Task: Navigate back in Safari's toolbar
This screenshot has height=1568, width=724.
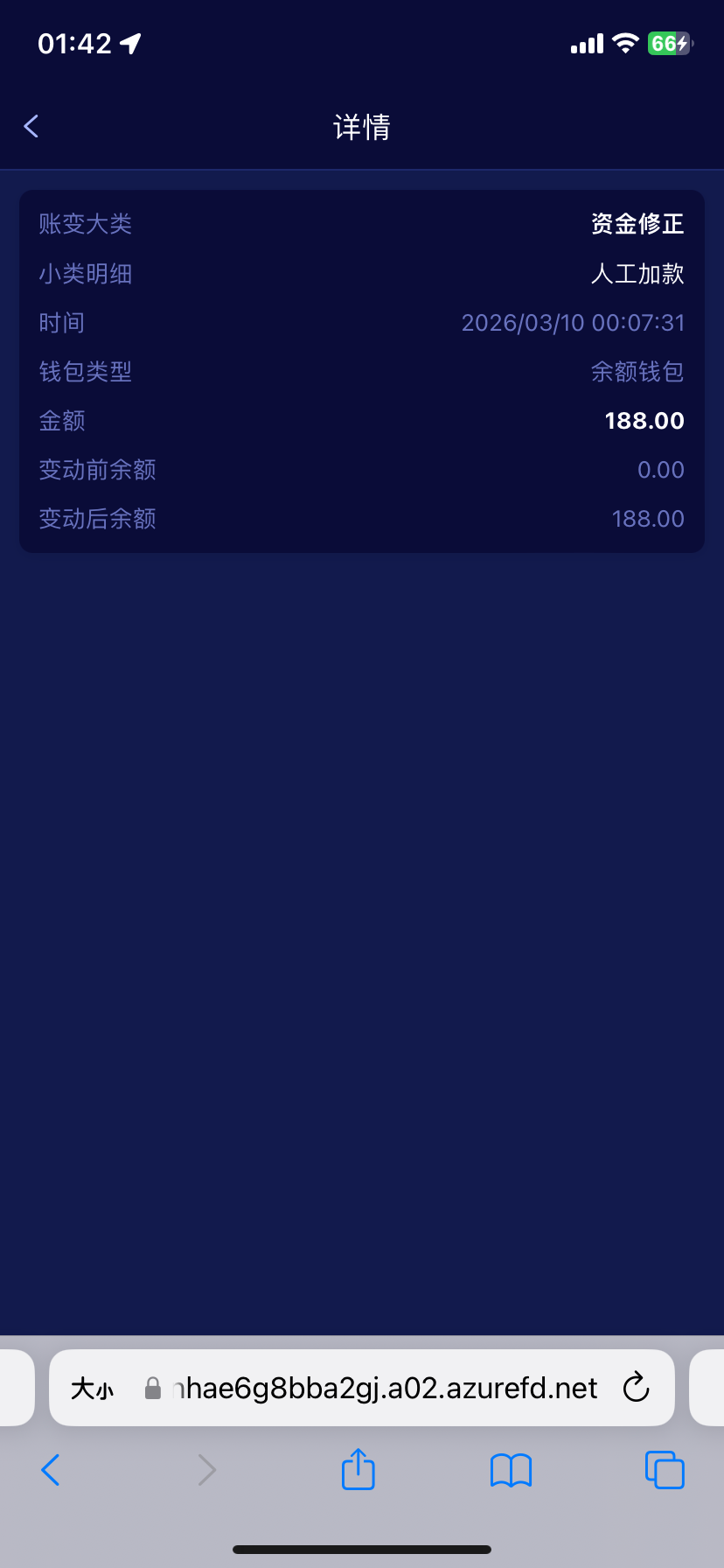Action: [51, 1470]
